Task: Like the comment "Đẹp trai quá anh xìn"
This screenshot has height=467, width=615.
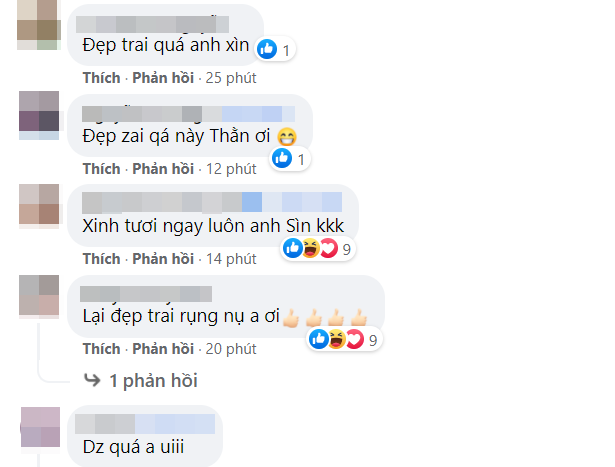Action: coord(101,77)
